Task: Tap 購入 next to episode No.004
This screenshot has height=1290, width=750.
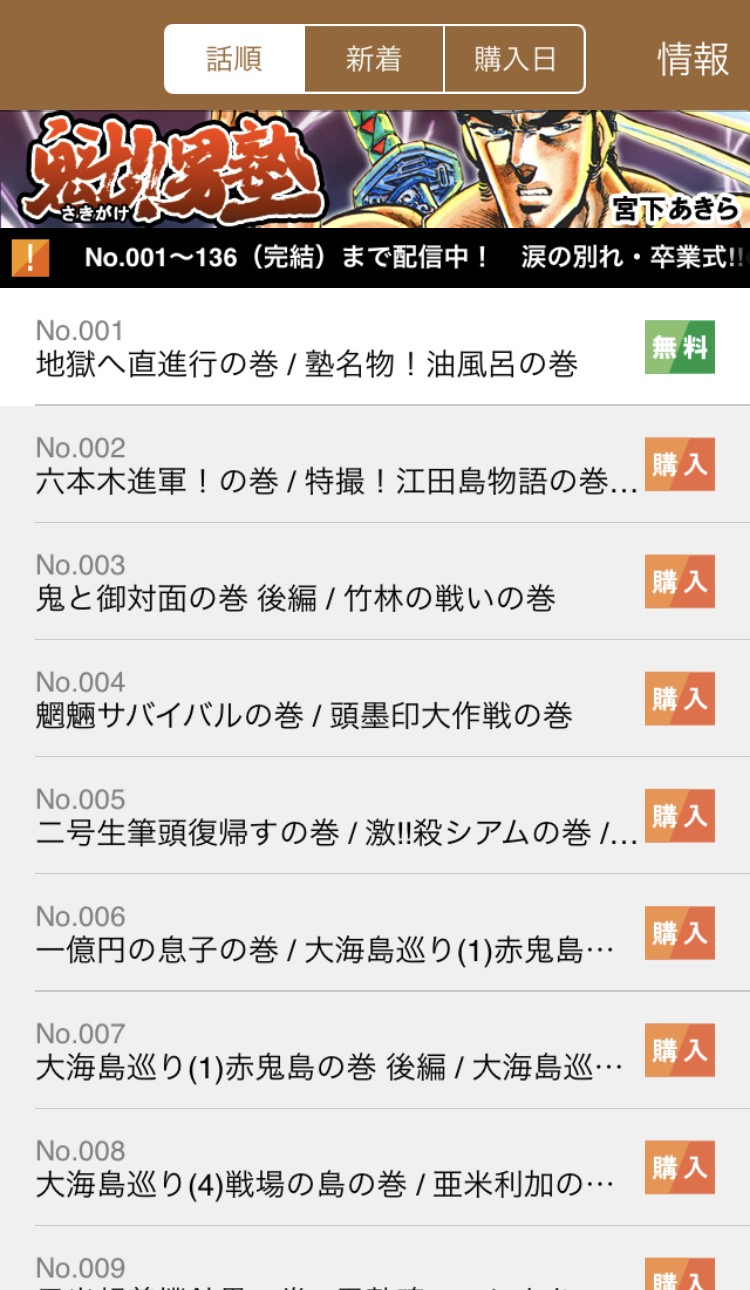Action: [x=679, y=698]
